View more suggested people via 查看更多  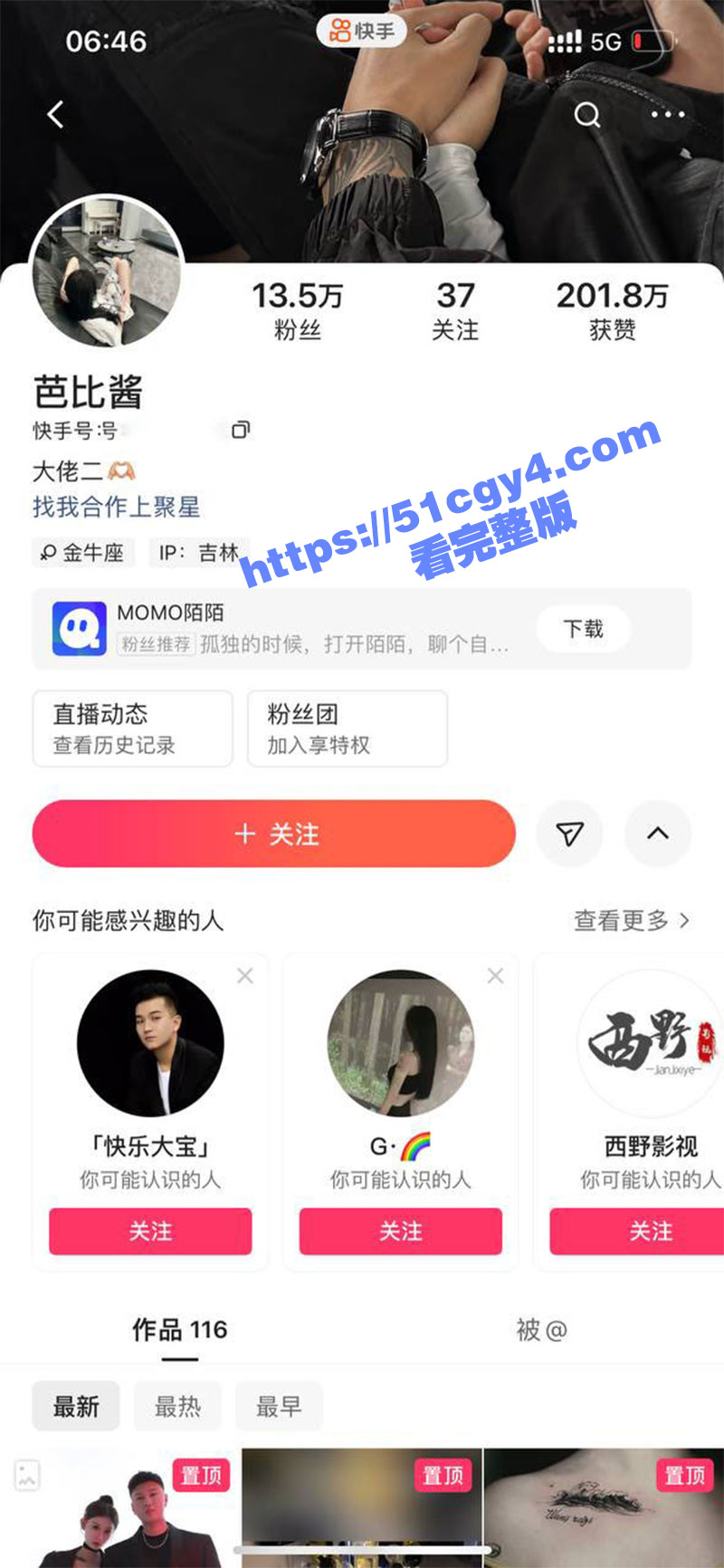click(x=631, y=921)
